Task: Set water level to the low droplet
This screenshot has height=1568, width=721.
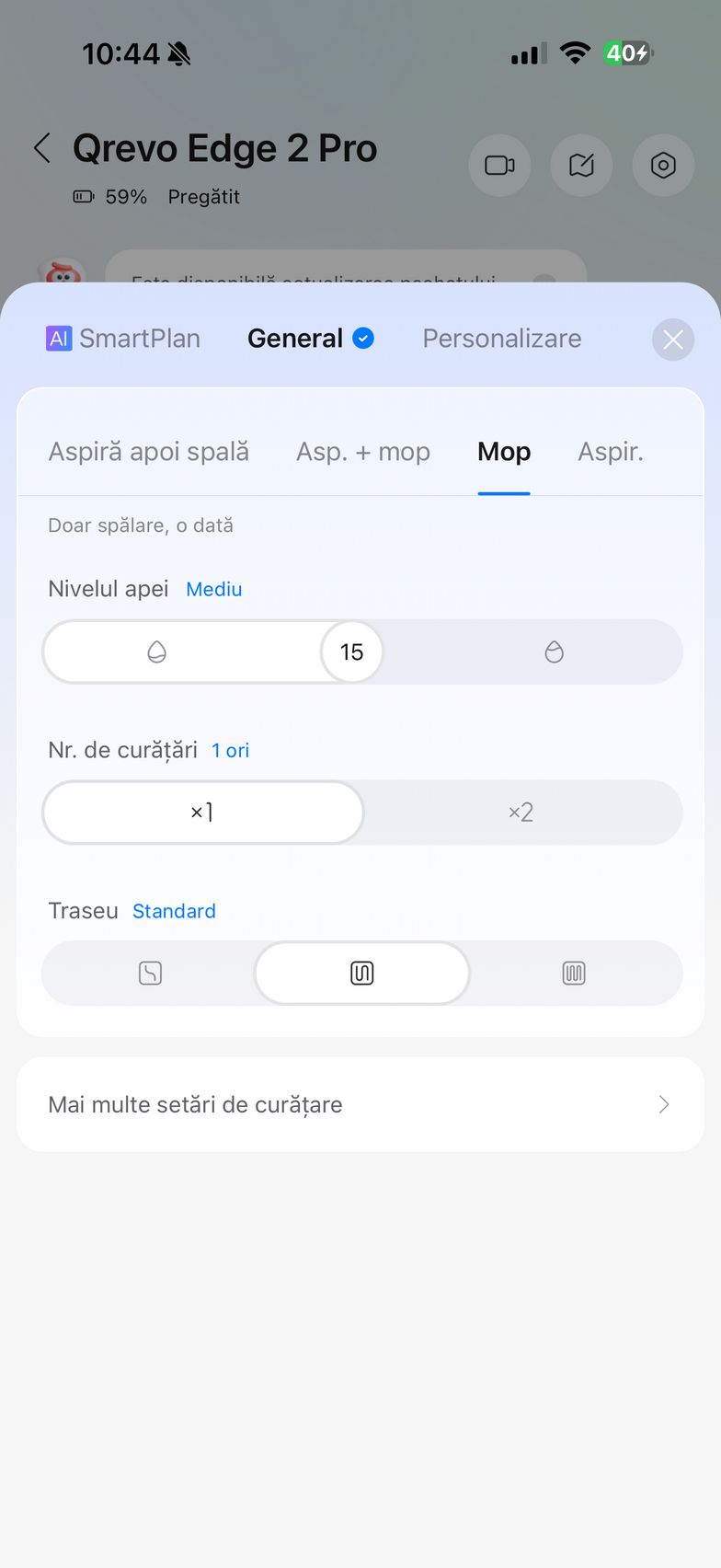Action: point(156,652)
